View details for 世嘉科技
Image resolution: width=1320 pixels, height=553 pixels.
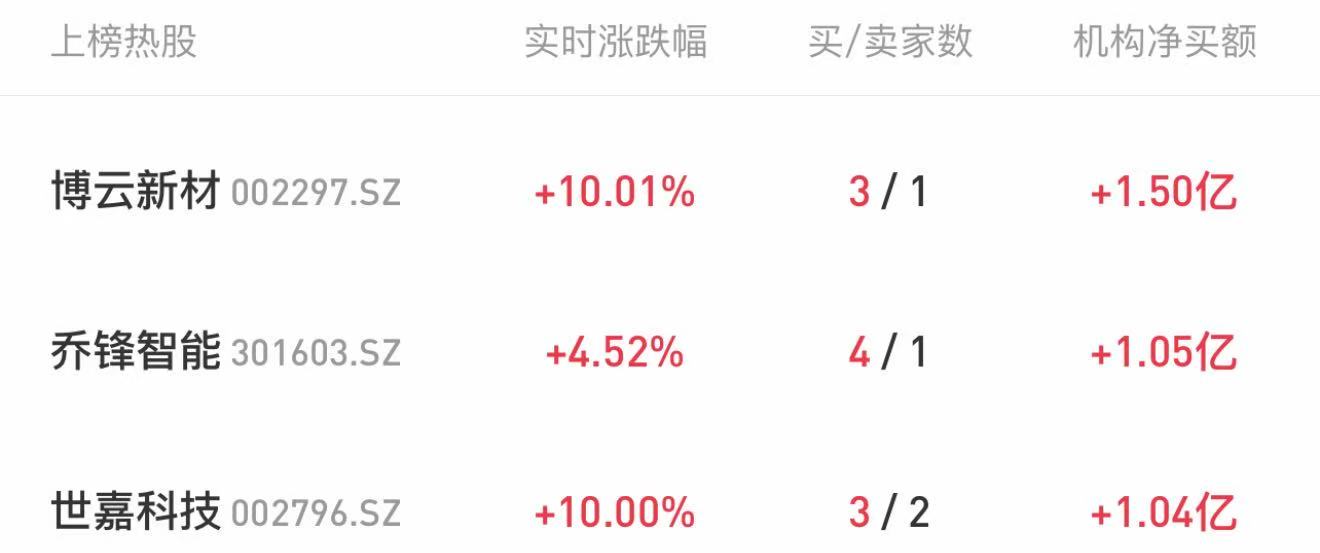click(x=136, y=513)
